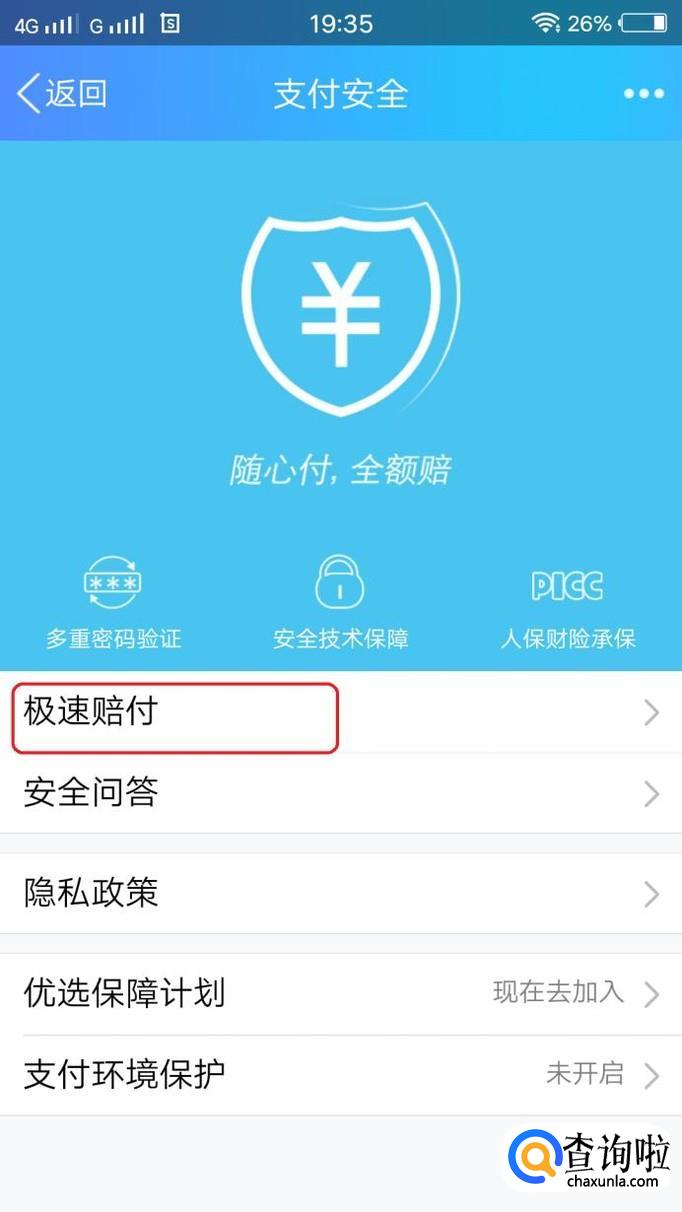Go back via the 返回 button
The image size is (682, 1212).
(x=62, y=94)
